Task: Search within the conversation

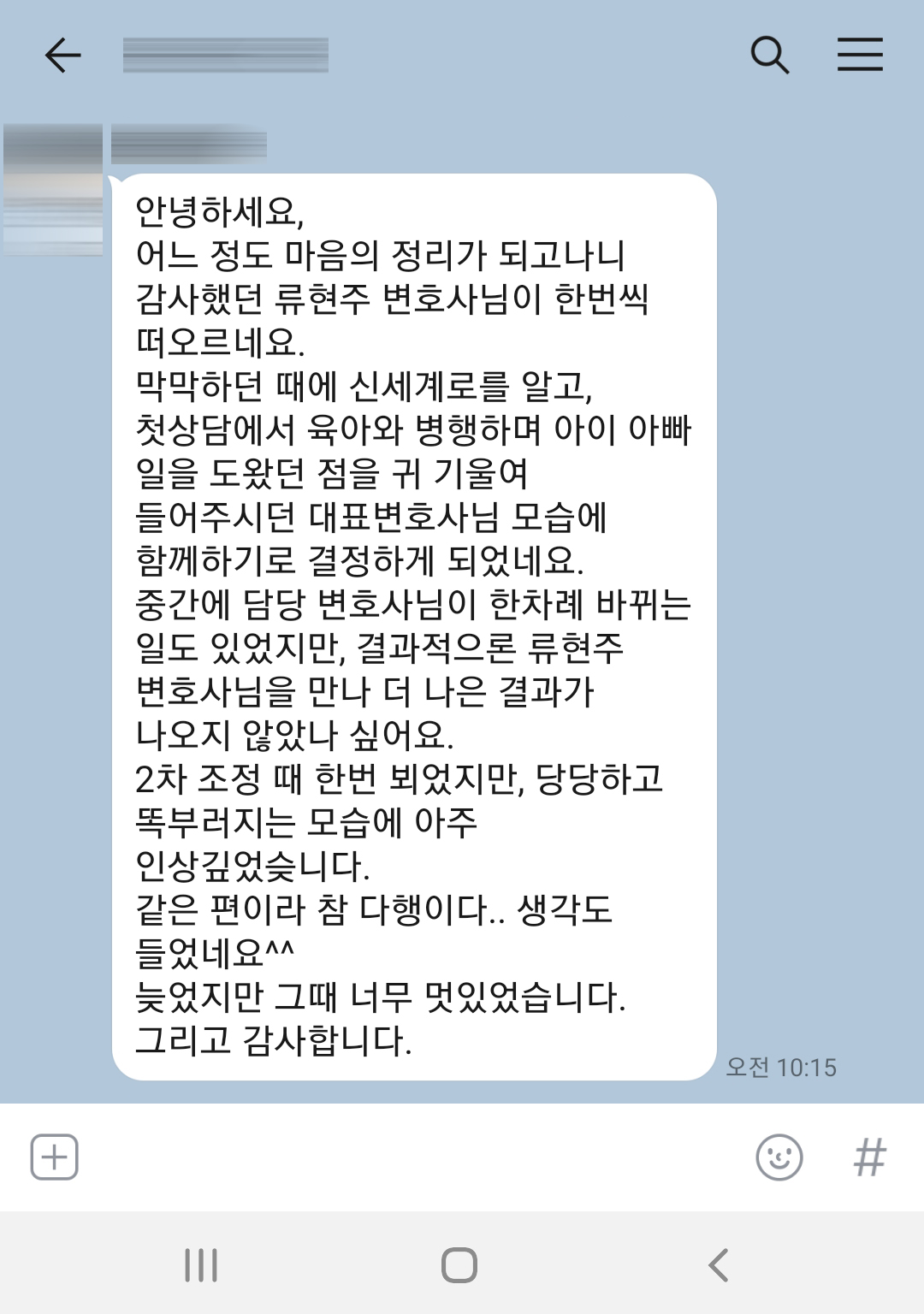Action: pos(769,56)
